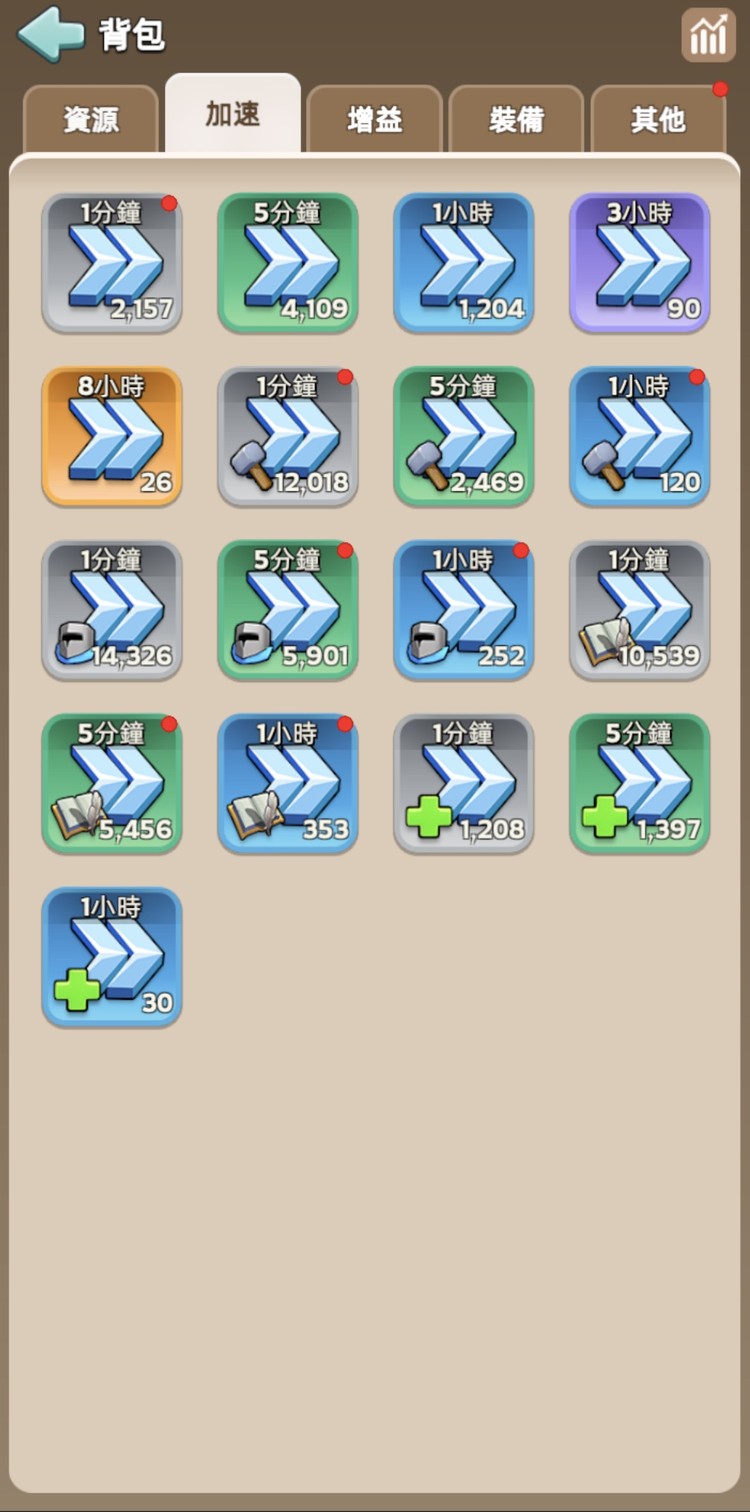Tap the 1小時 general speedup with 1,204

point(464,263)
